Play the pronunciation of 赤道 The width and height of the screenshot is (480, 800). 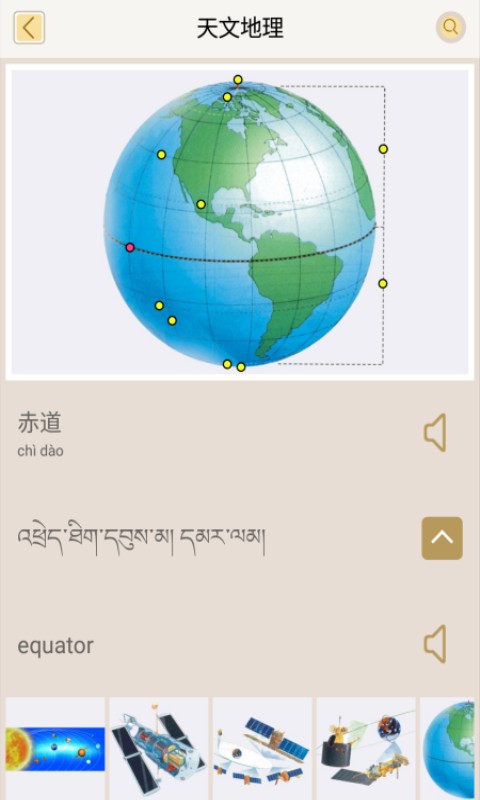pos(435,433)
